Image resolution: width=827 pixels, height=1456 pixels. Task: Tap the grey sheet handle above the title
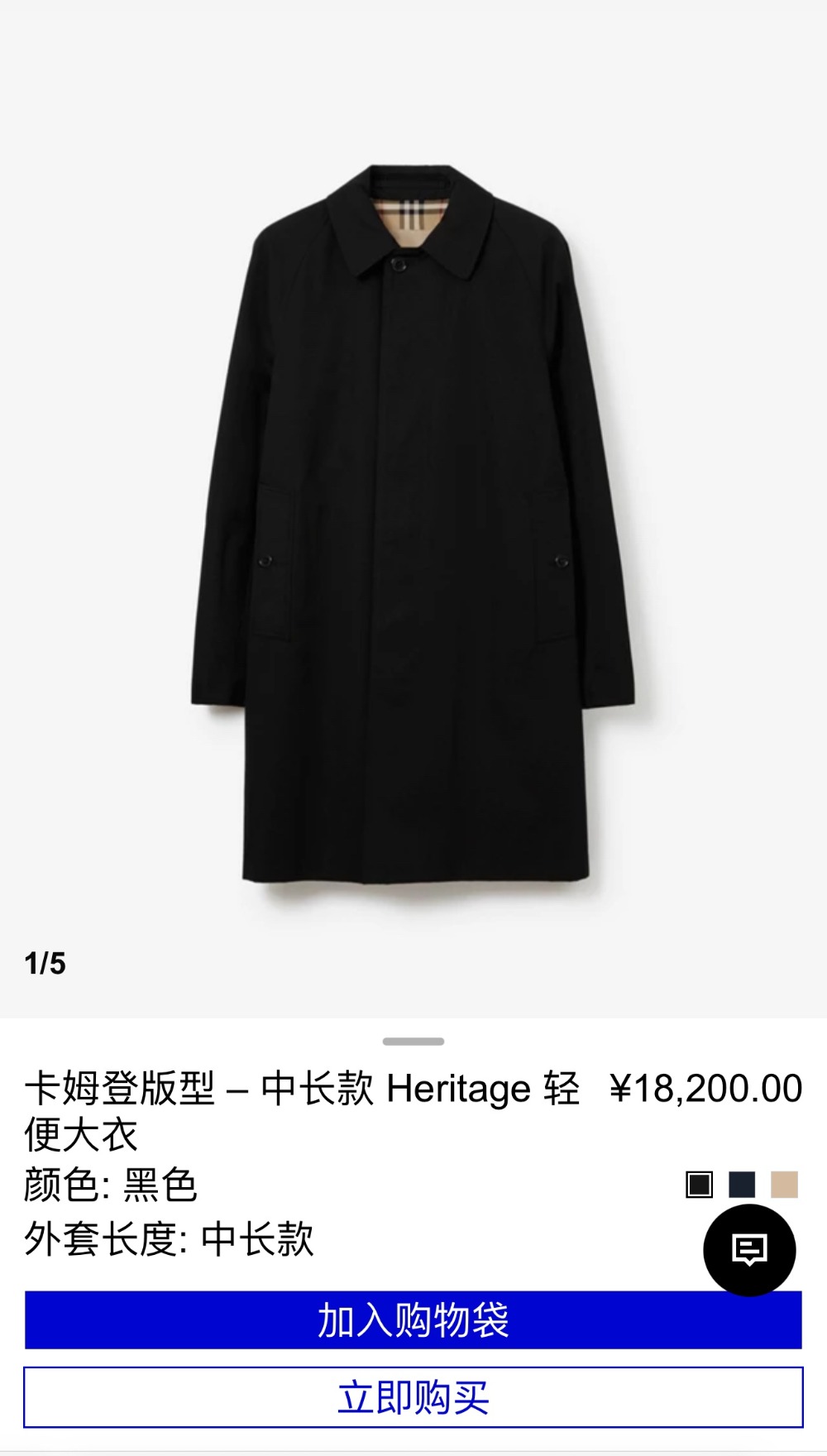[413, 1041]
